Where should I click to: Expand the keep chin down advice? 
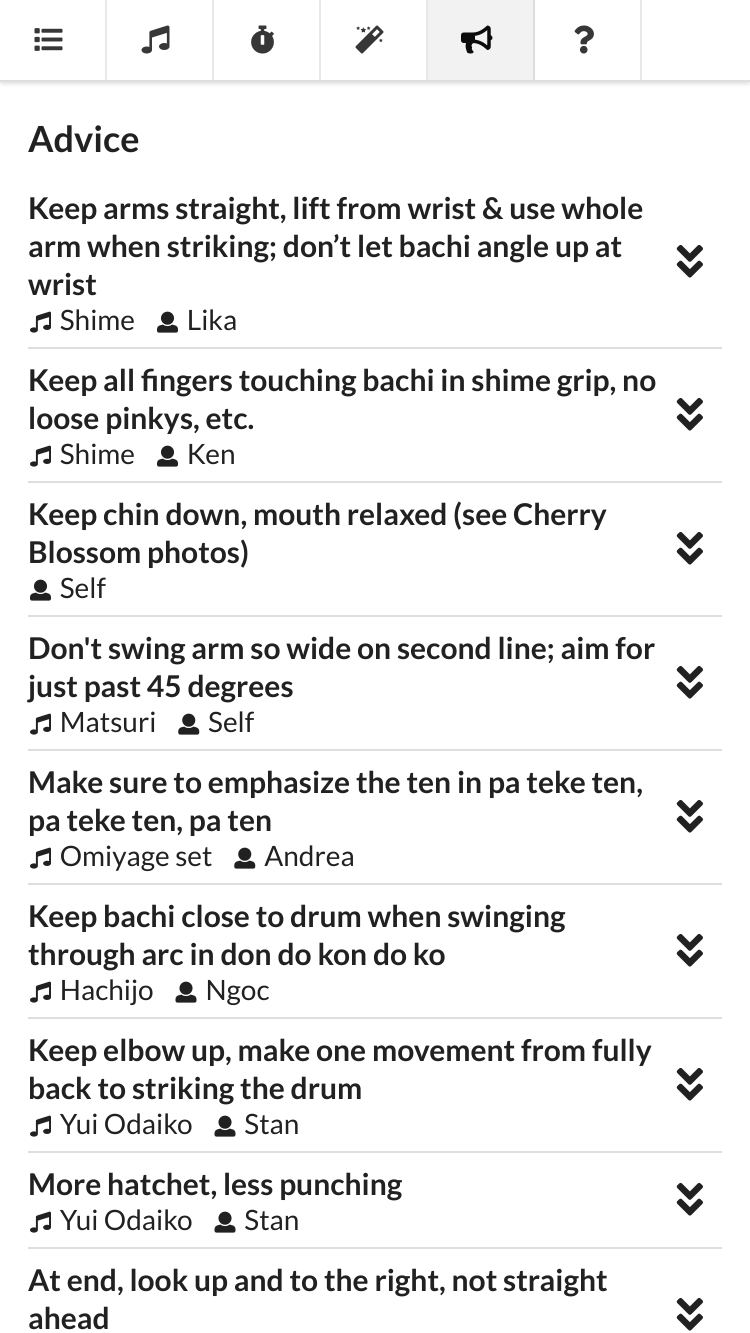pyautogui.click(x=690, y=548)
